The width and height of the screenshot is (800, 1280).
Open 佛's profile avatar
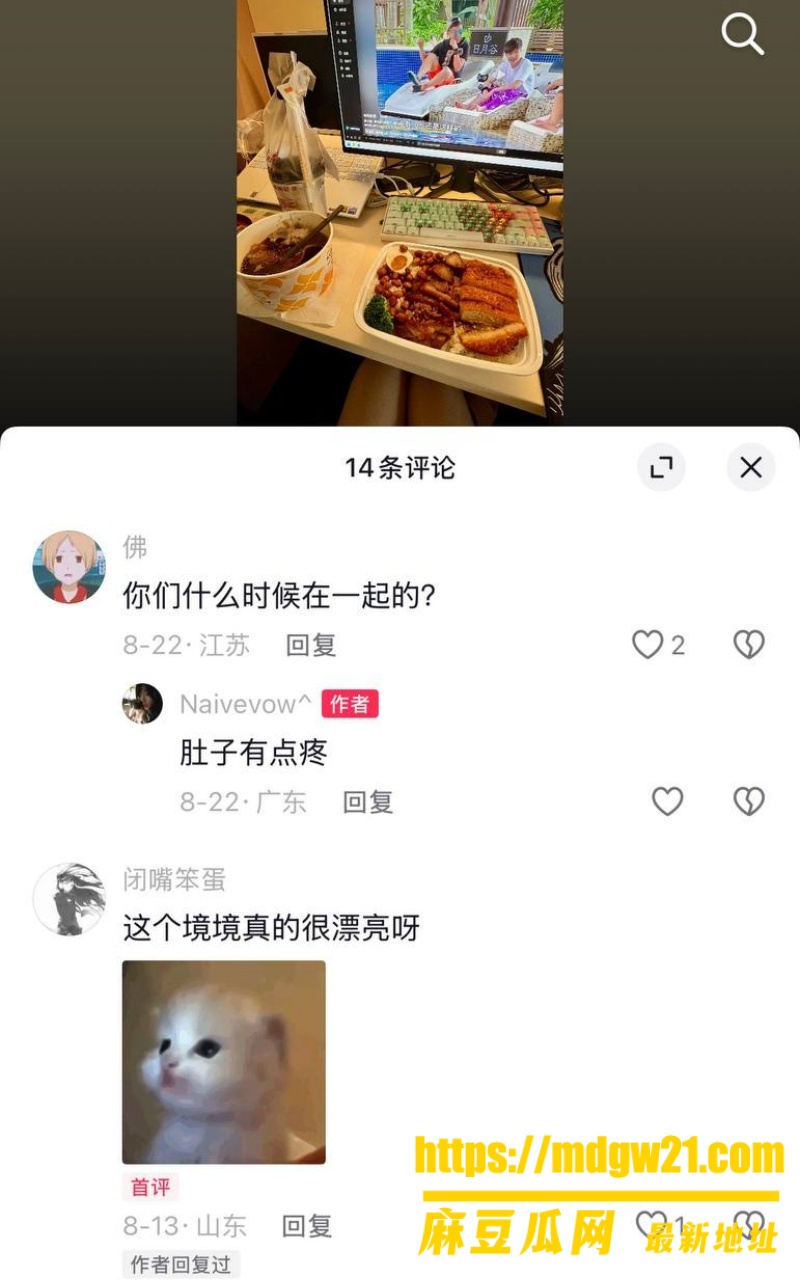point(69,567)
